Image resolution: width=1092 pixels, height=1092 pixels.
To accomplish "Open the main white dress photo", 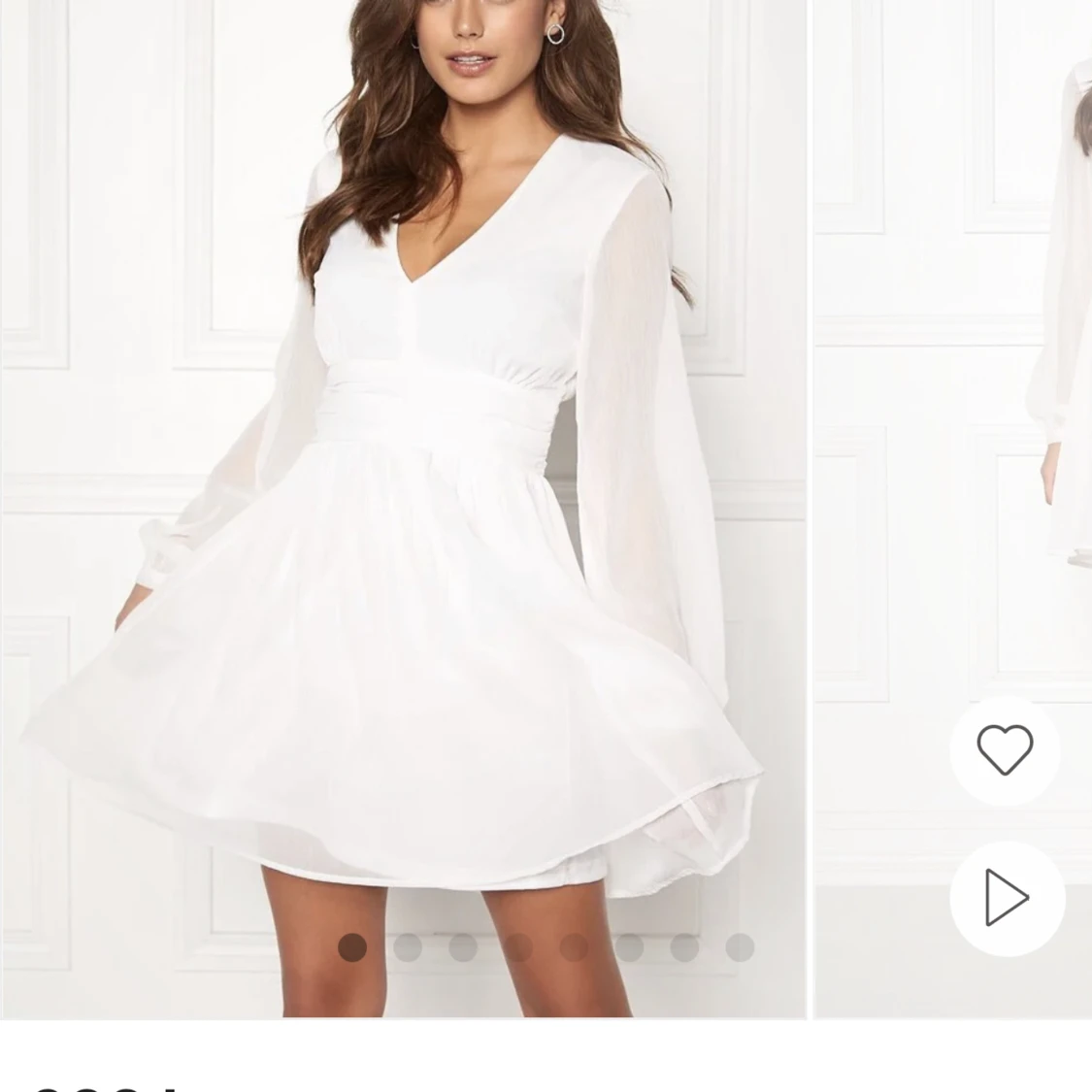I will (403, 485).
